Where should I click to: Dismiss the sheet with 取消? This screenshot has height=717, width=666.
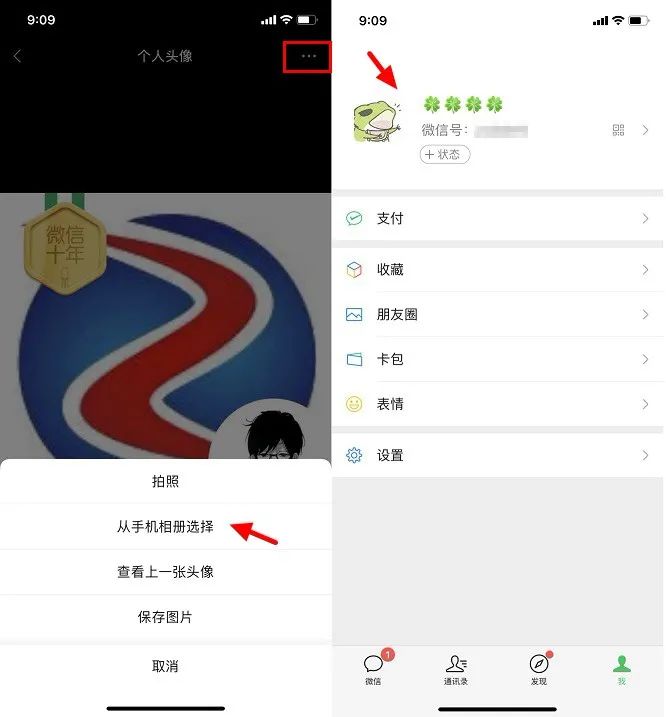click(165, 666)
